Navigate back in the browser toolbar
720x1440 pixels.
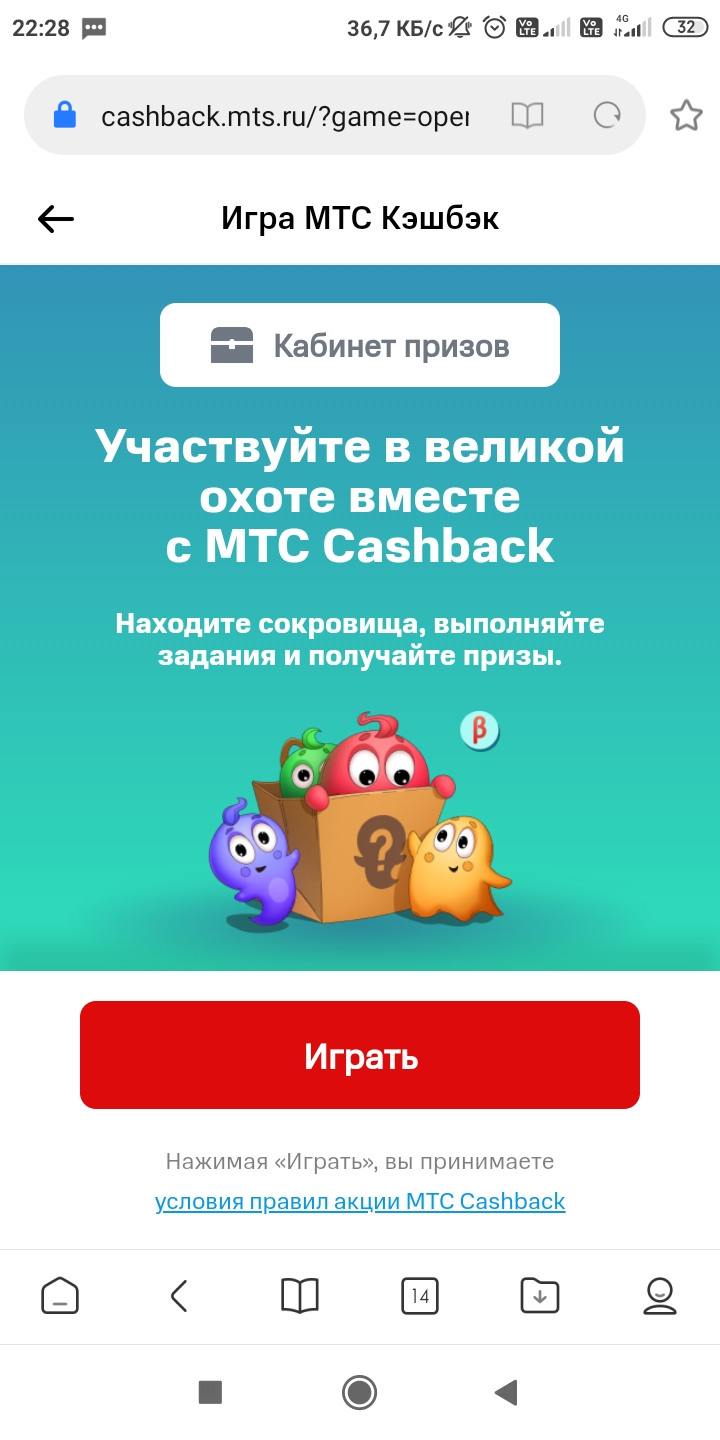tap(179, 1296)
